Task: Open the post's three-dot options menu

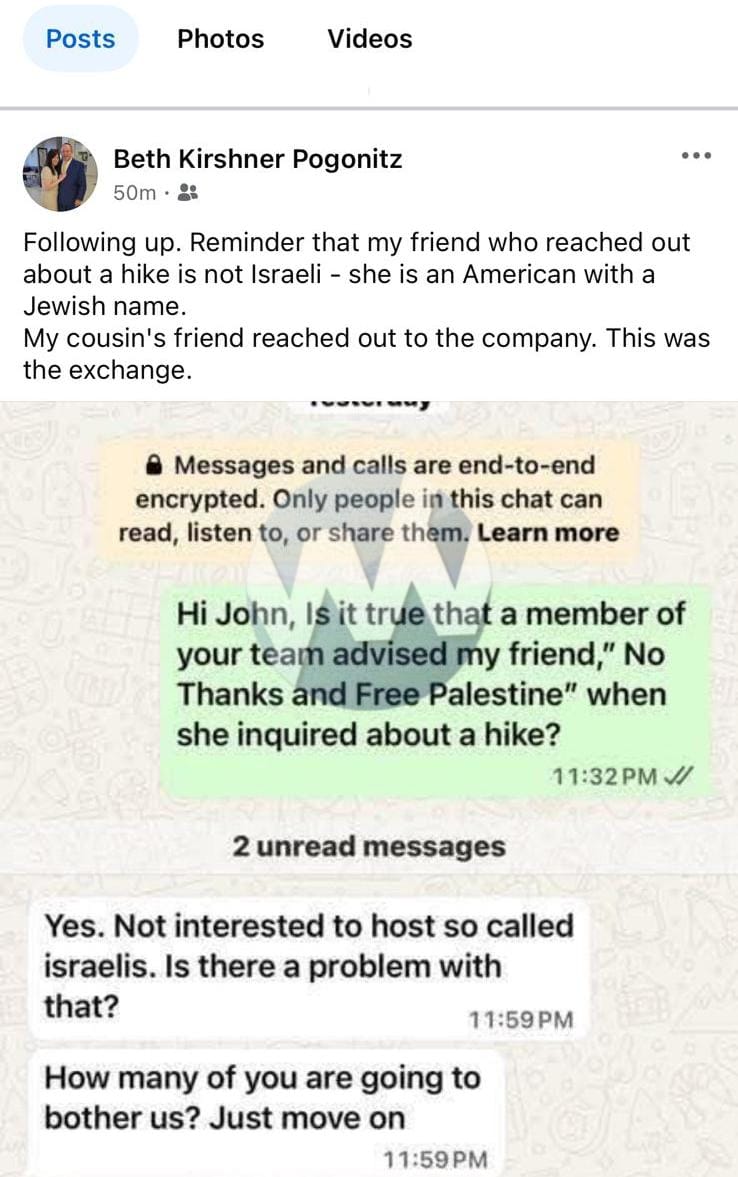Action: [x=695, y=156]
